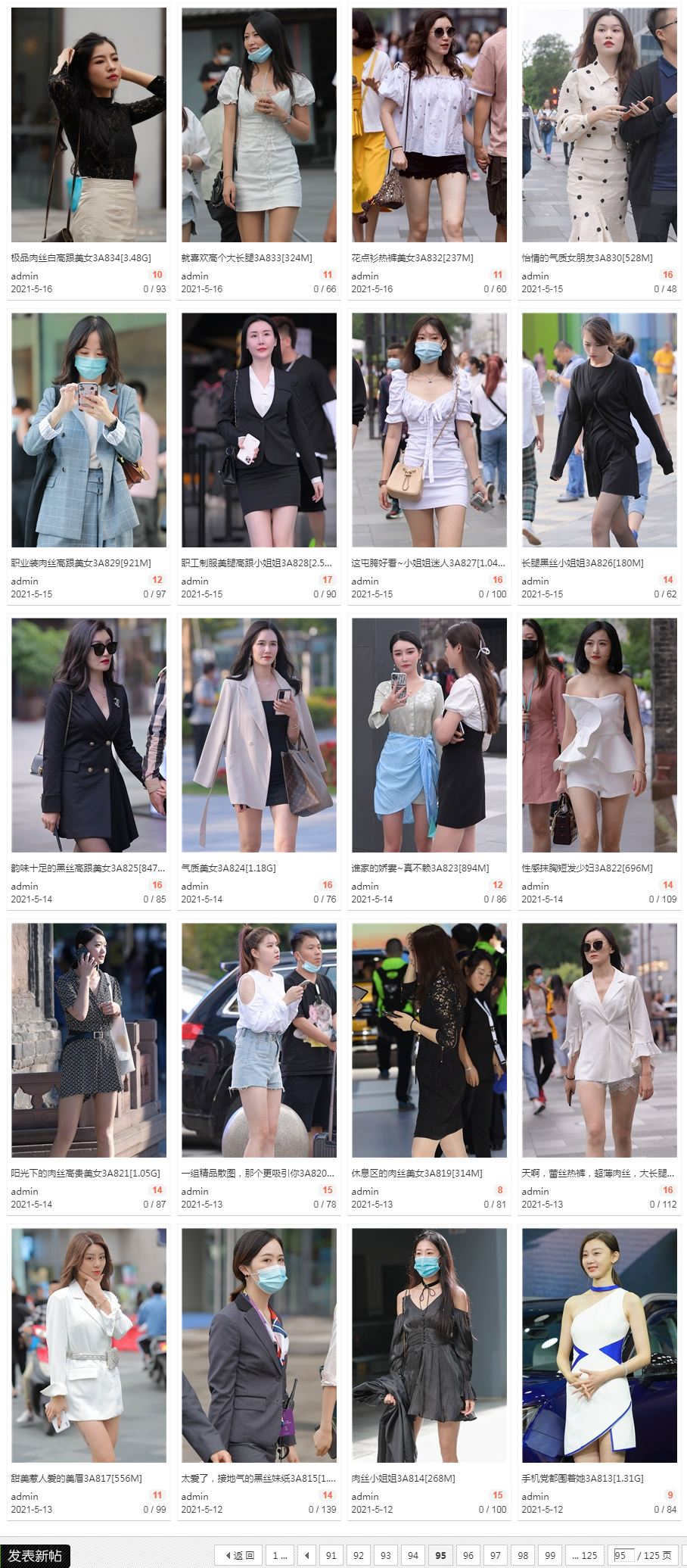This screenshot has width=687, height=1568.
Task: Open thread 3A826[180M]
Action: (583, 563)
